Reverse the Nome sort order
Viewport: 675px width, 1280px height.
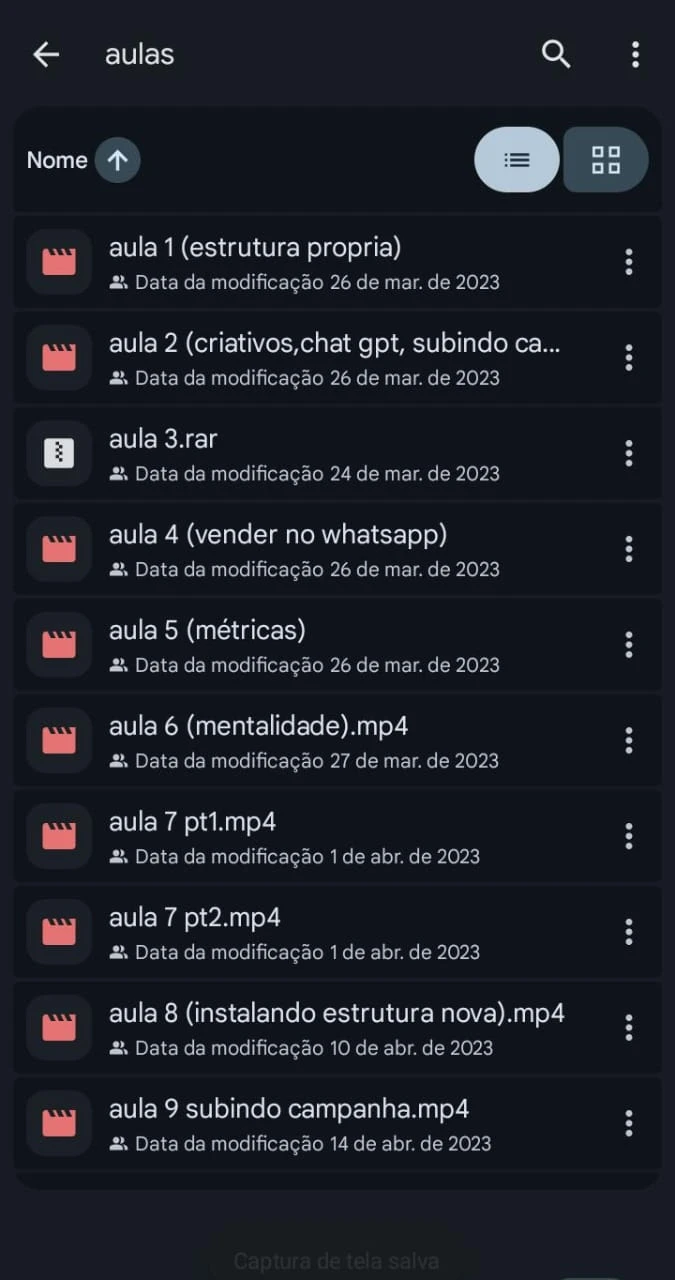click(117, 160)
